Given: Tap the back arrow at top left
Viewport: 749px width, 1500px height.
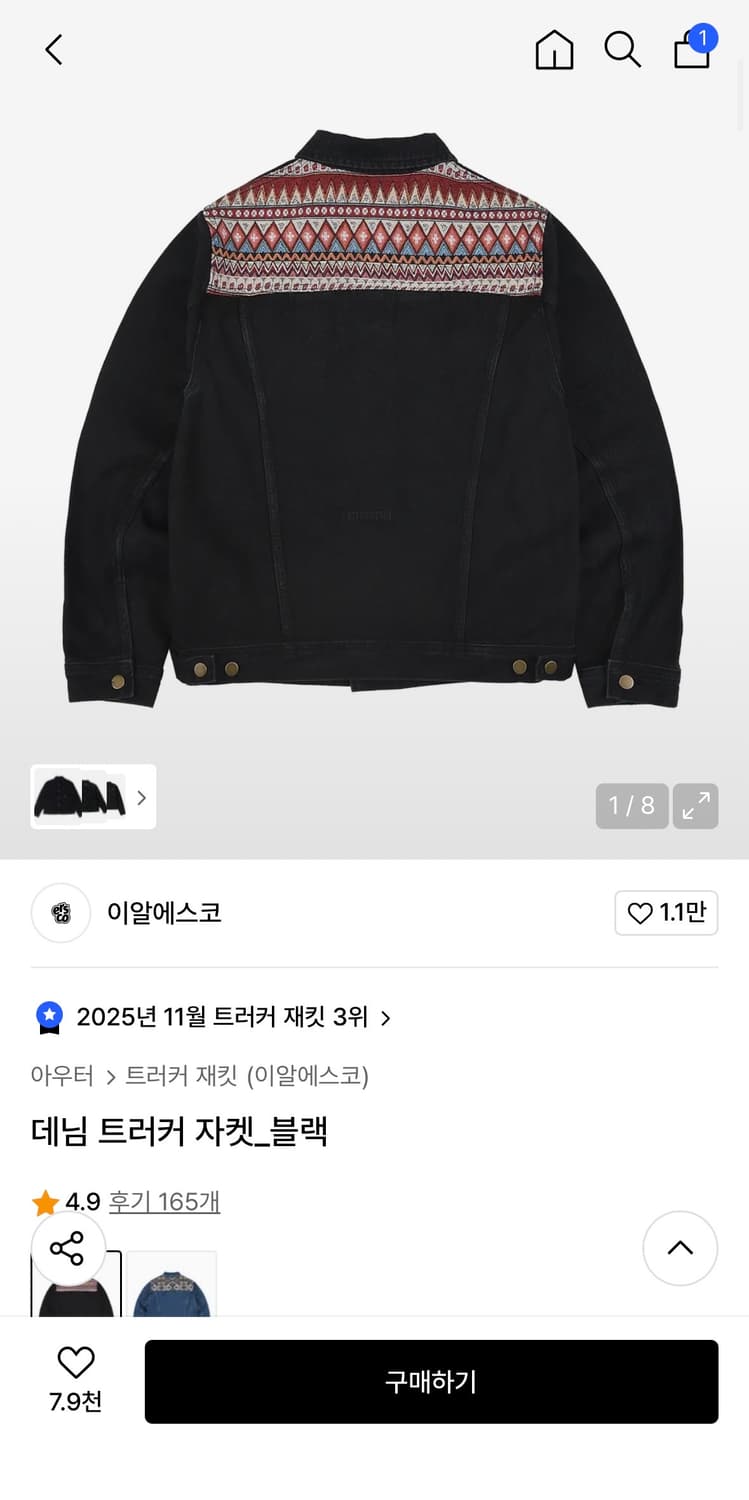Looking at the screenshot, I should (x=53, y=49).
